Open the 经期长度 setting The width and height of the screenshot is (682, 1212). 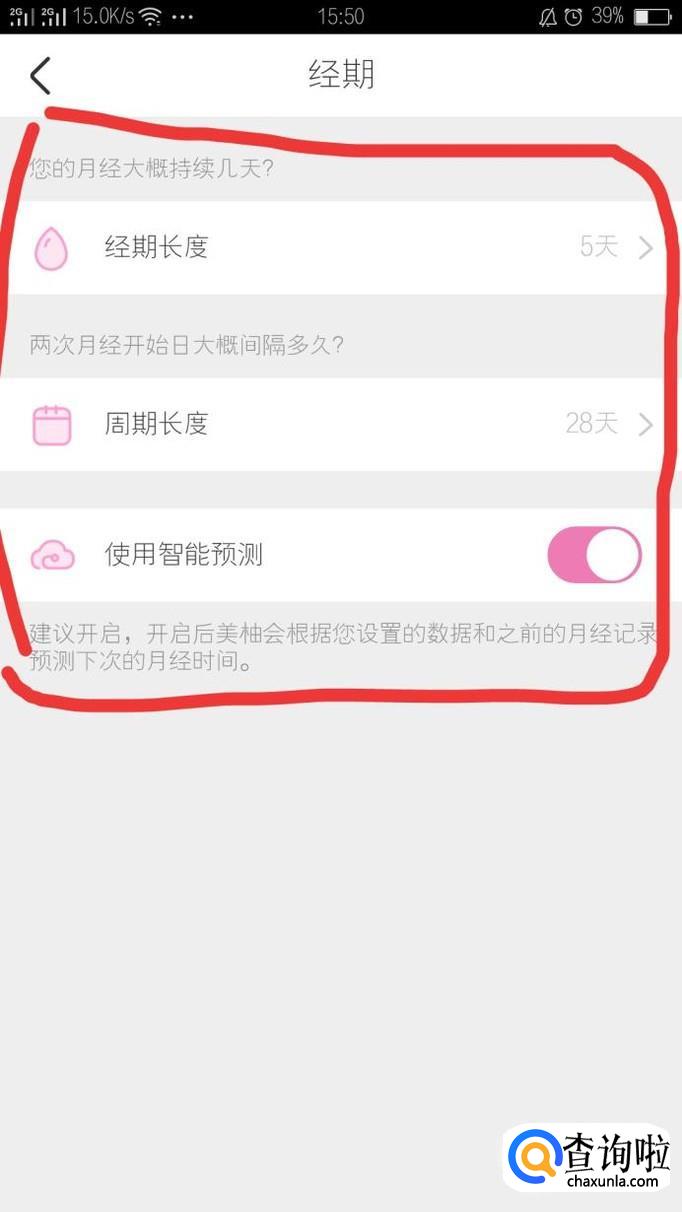click(x=341, y=247)
